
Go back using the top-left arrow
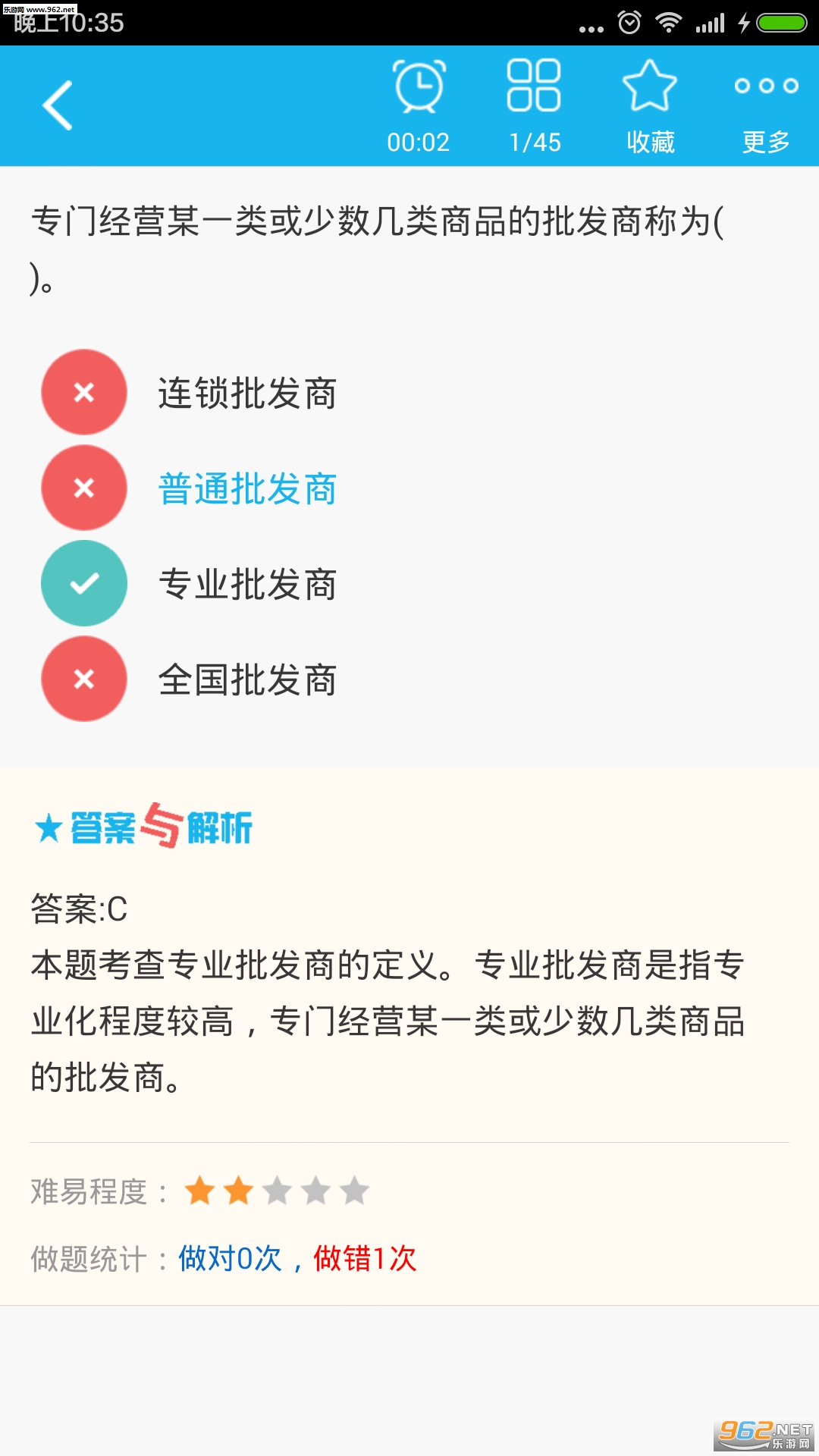[x=58, y=105]
